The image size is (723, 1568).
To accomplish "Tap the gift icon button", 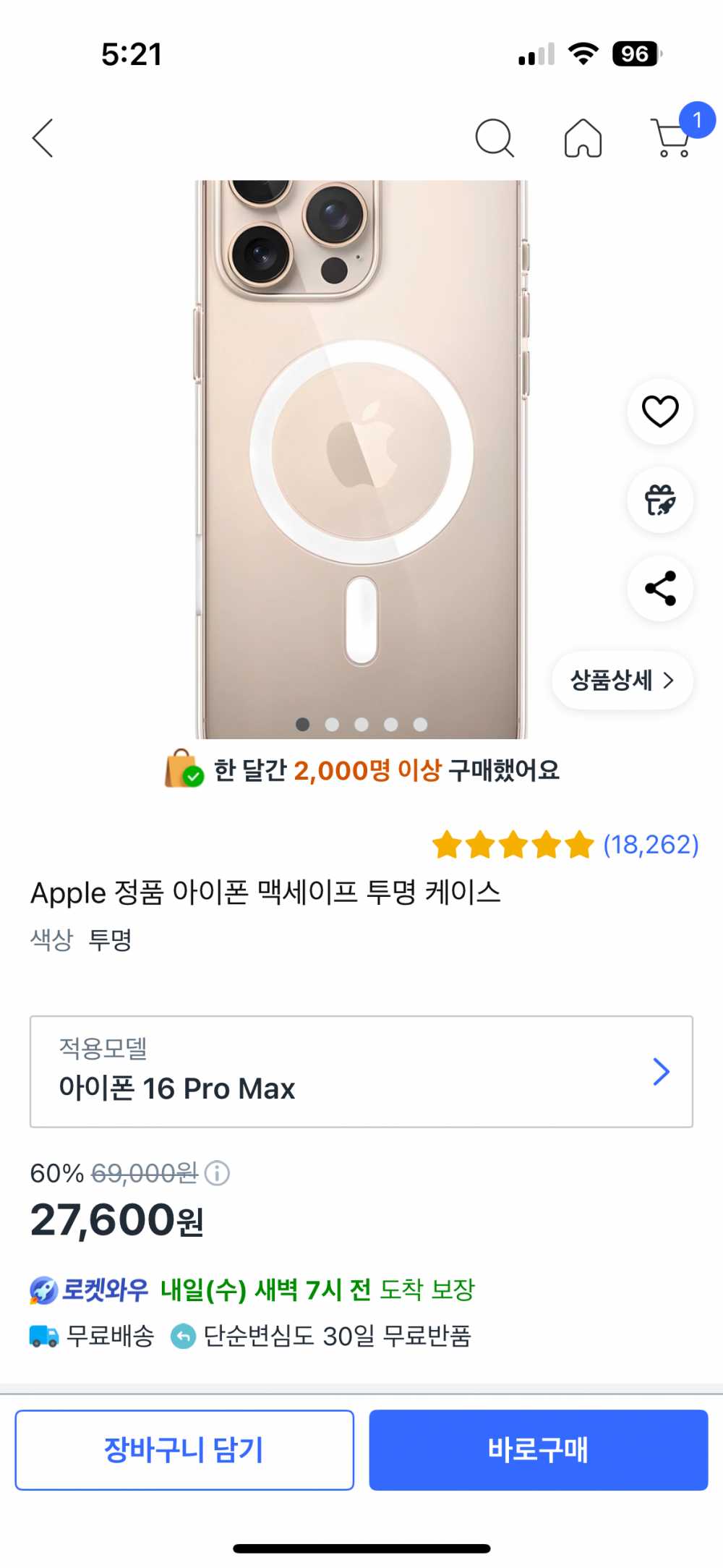I will (660, 500).
